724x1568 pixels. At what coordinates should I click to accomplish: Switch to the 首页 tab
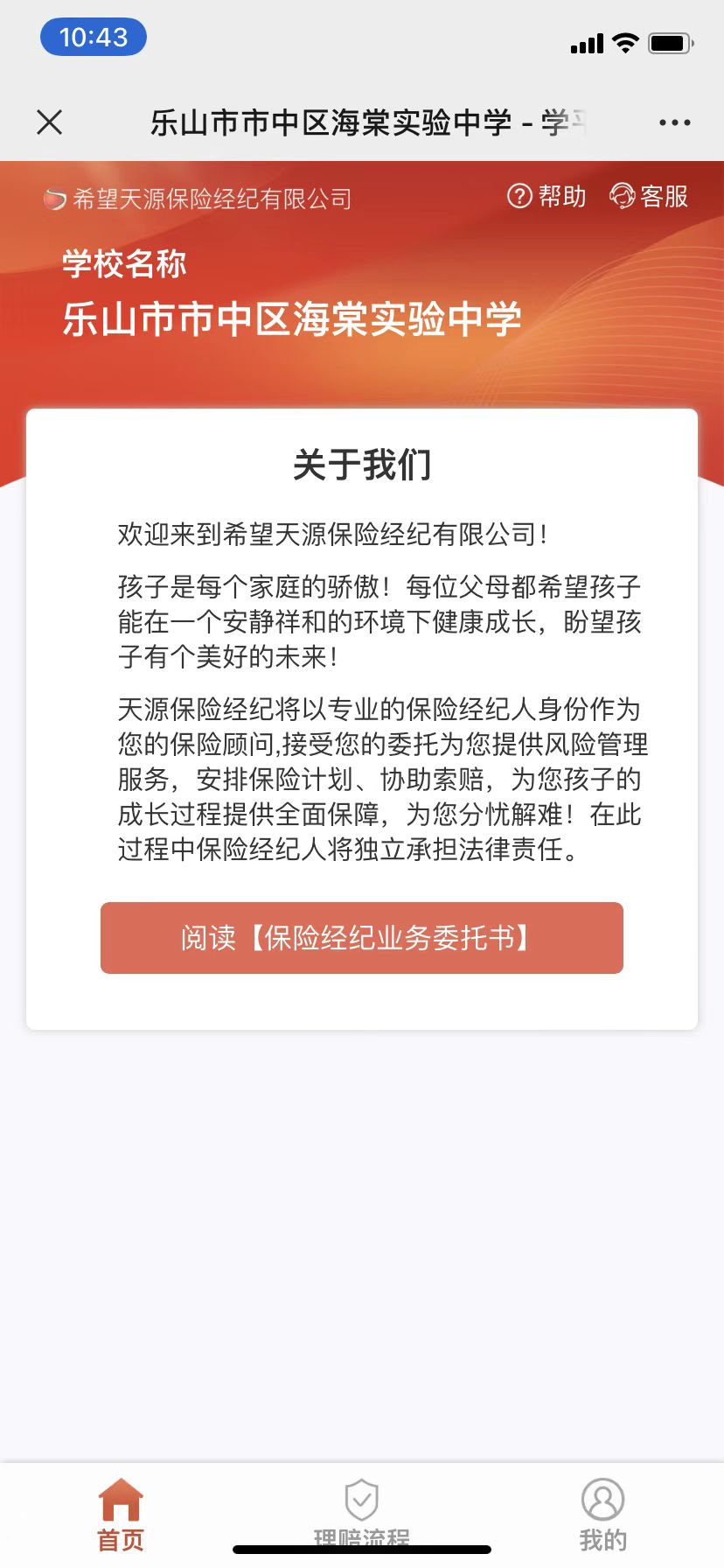tap(121, 1514)
